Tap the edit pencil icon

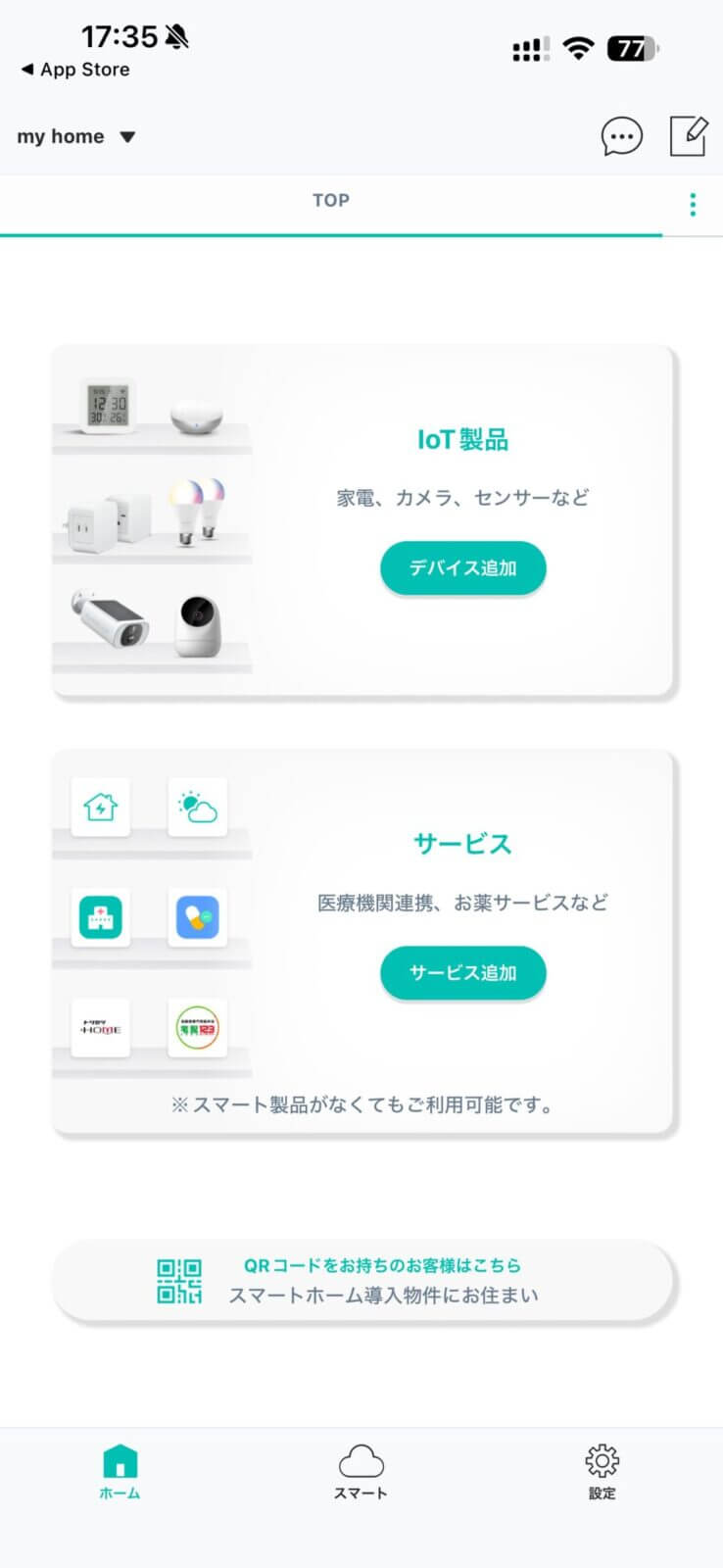(x=688, y=136)
